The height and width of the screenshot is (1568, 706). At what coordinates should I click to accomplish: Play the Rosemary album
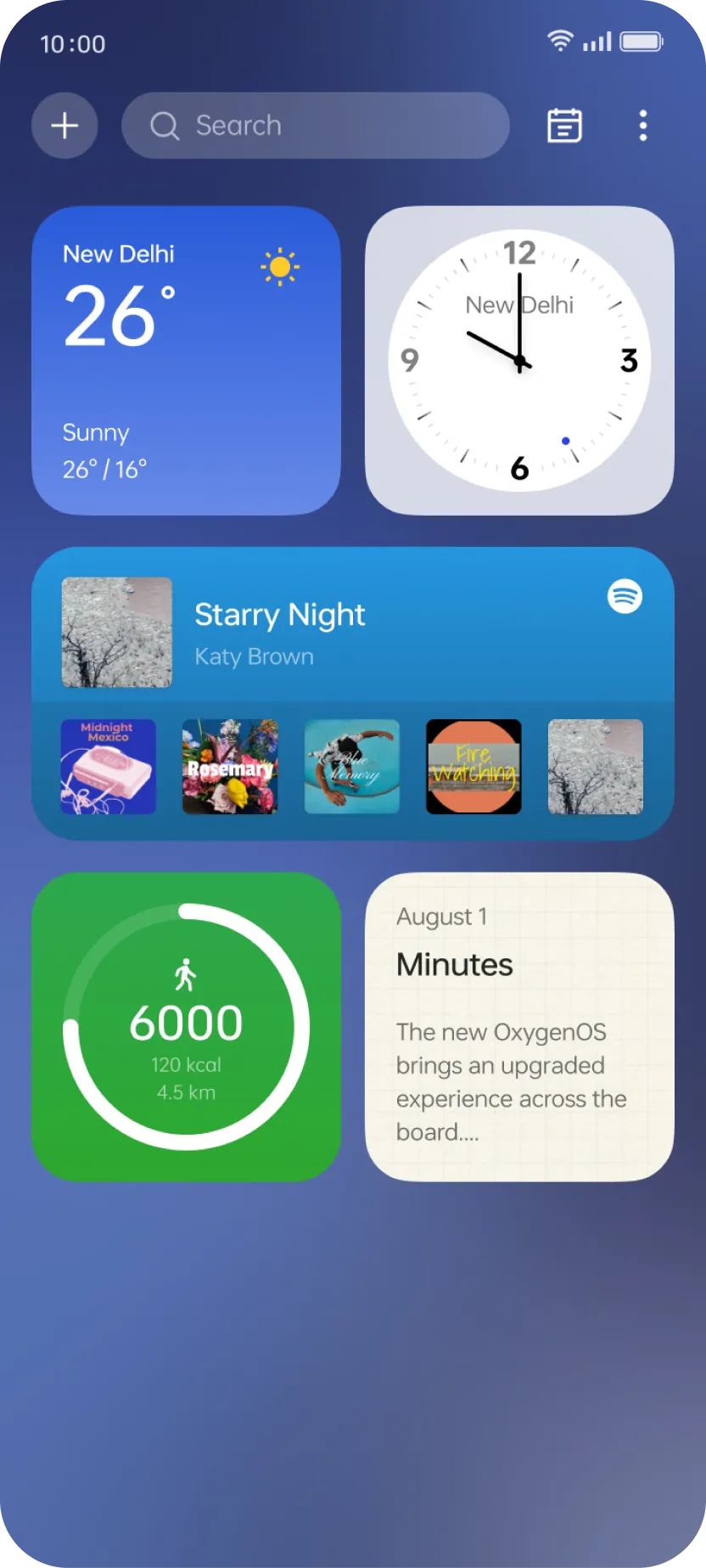coord(230,767)
